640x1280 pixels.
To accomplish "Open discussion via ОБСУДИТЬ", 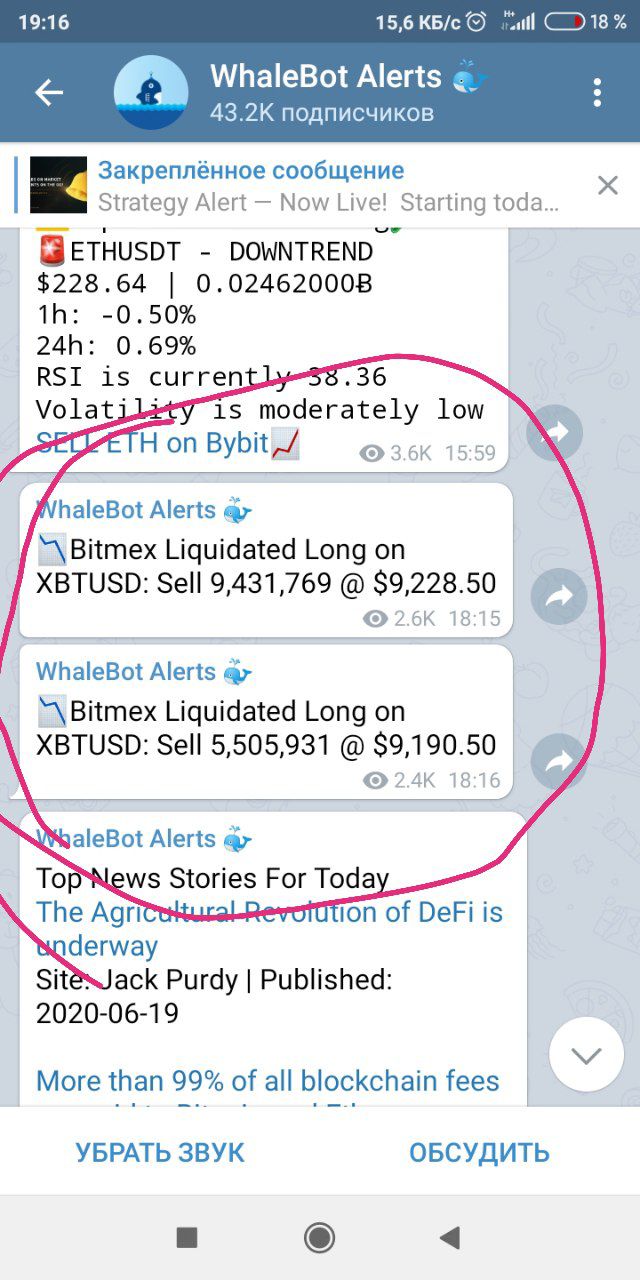I will click(479, 1152).
